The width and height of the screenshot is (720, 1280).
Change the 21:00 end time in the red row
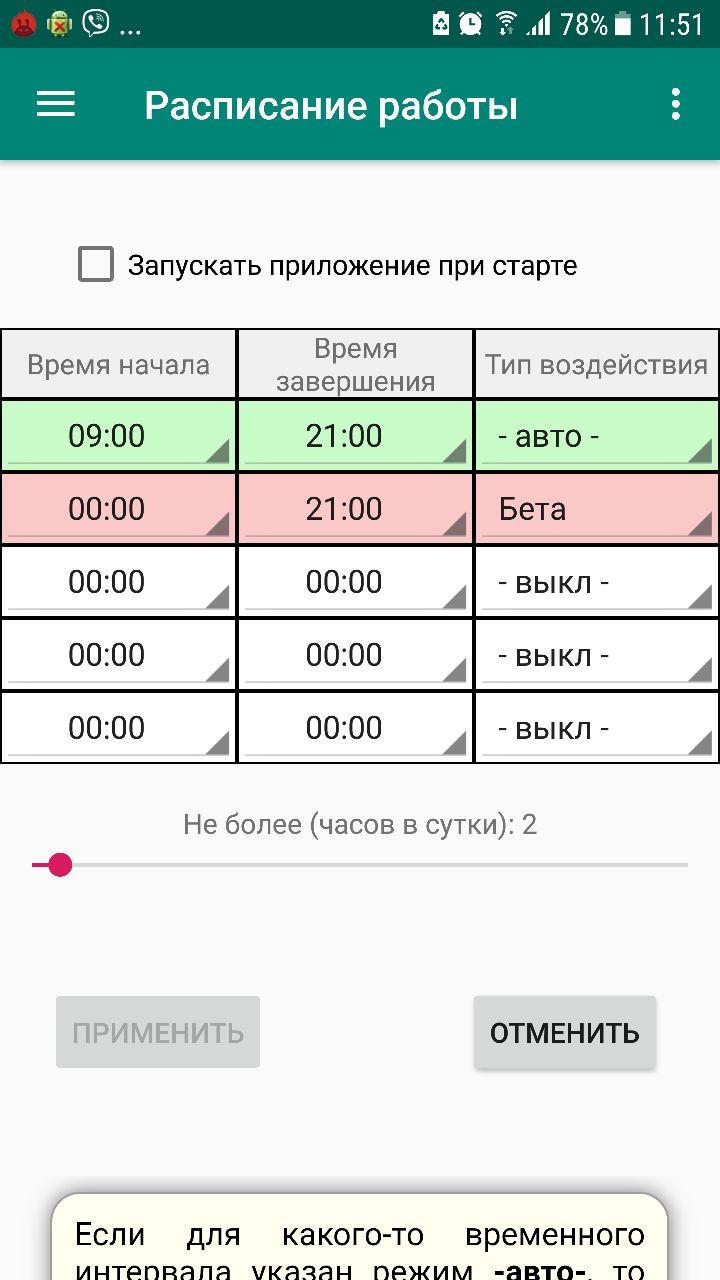coord(355,509)
